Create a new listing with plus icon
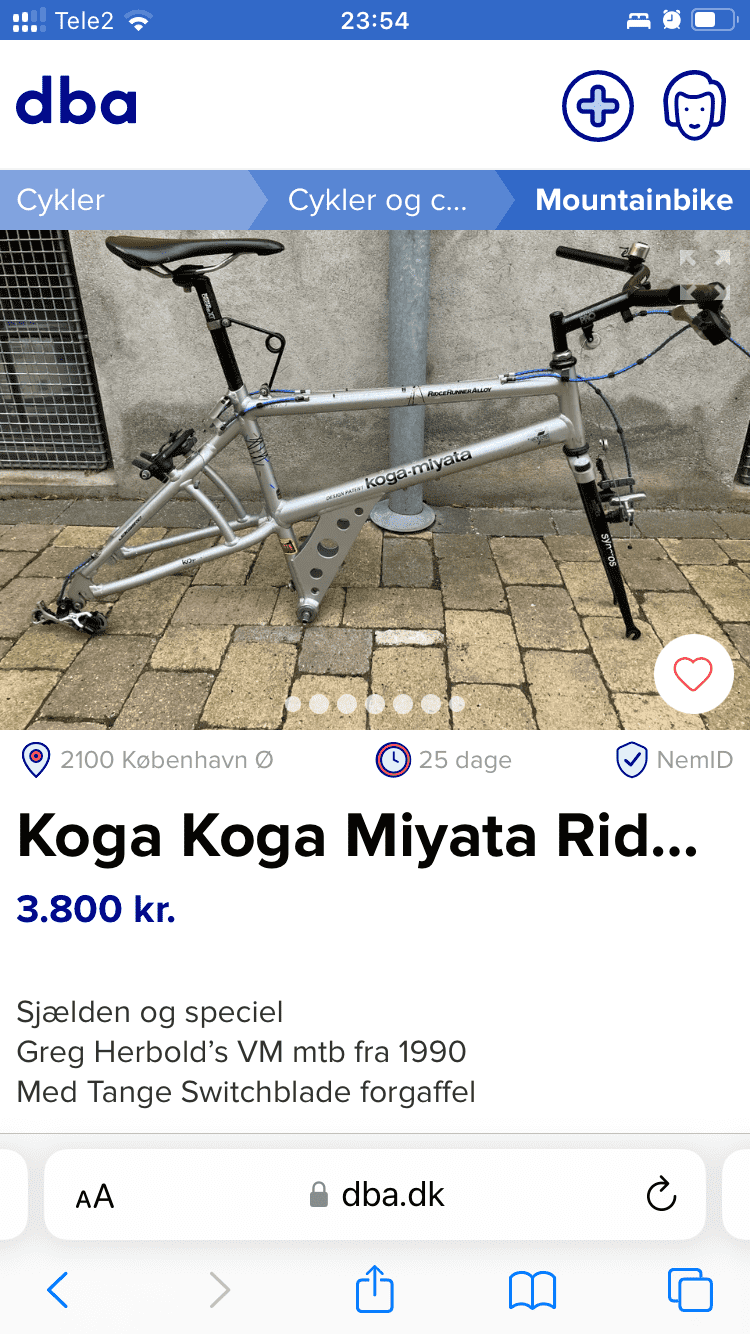The image size is (750, 1334). 597,105
